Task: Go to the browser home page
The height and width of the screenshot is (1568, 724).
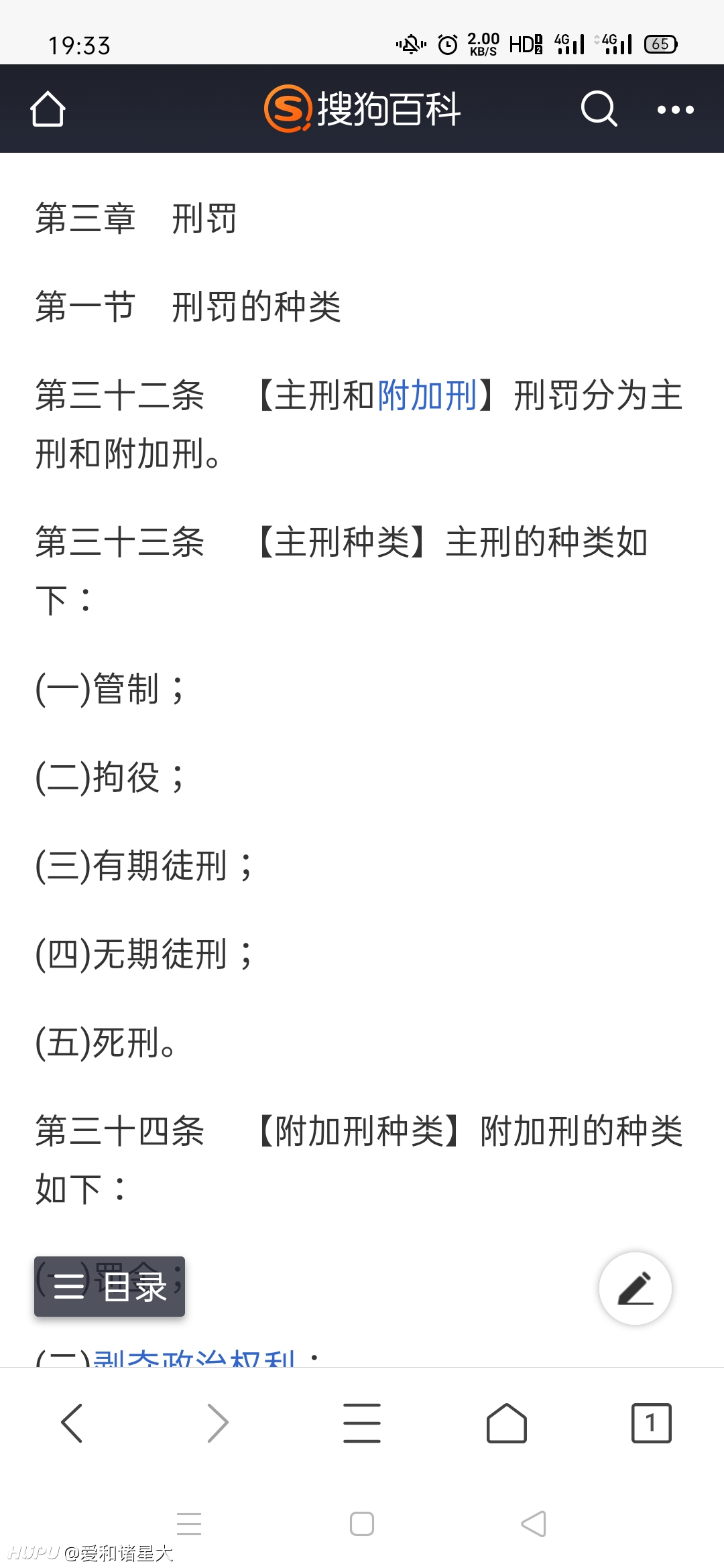Action: pyautogui.click(x=507, y=1423)
